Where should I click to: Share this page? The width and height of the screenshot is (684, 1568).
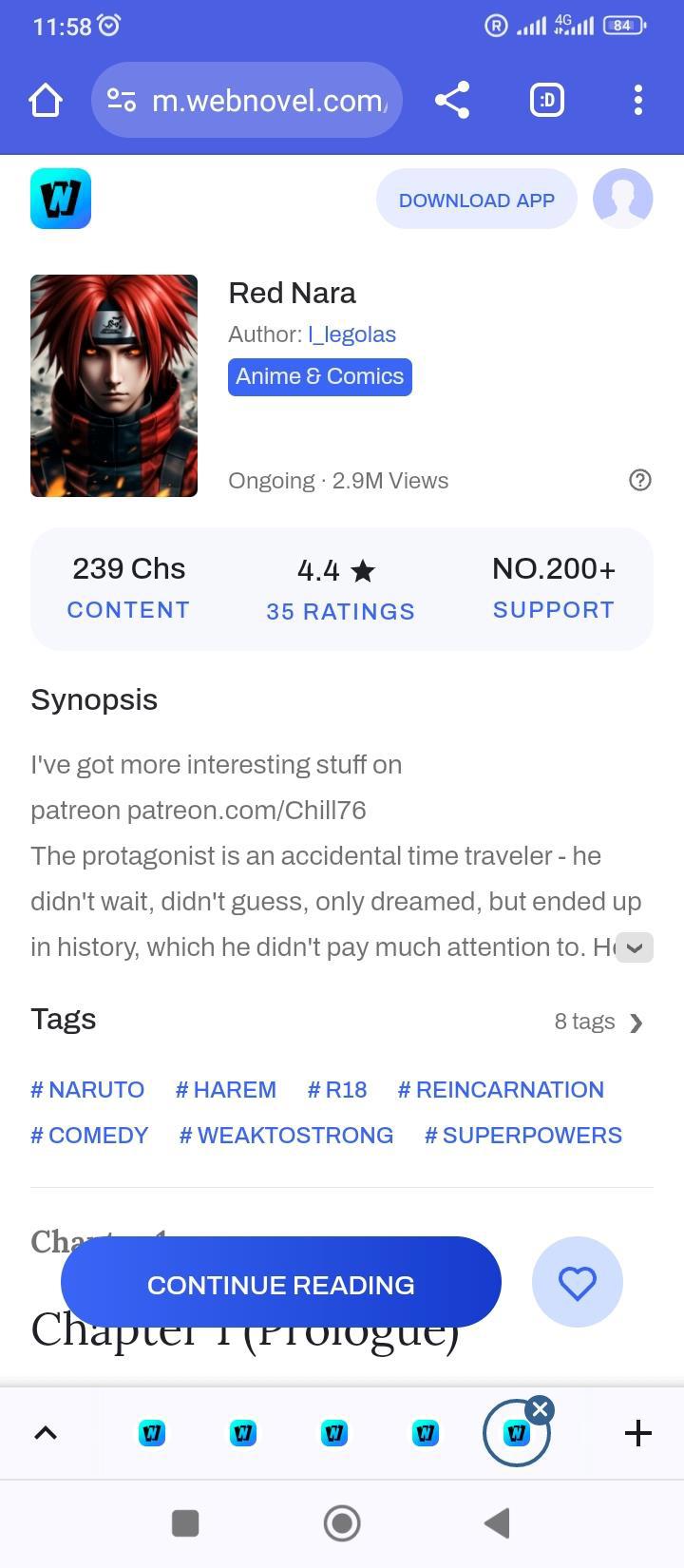pos(452,100)
